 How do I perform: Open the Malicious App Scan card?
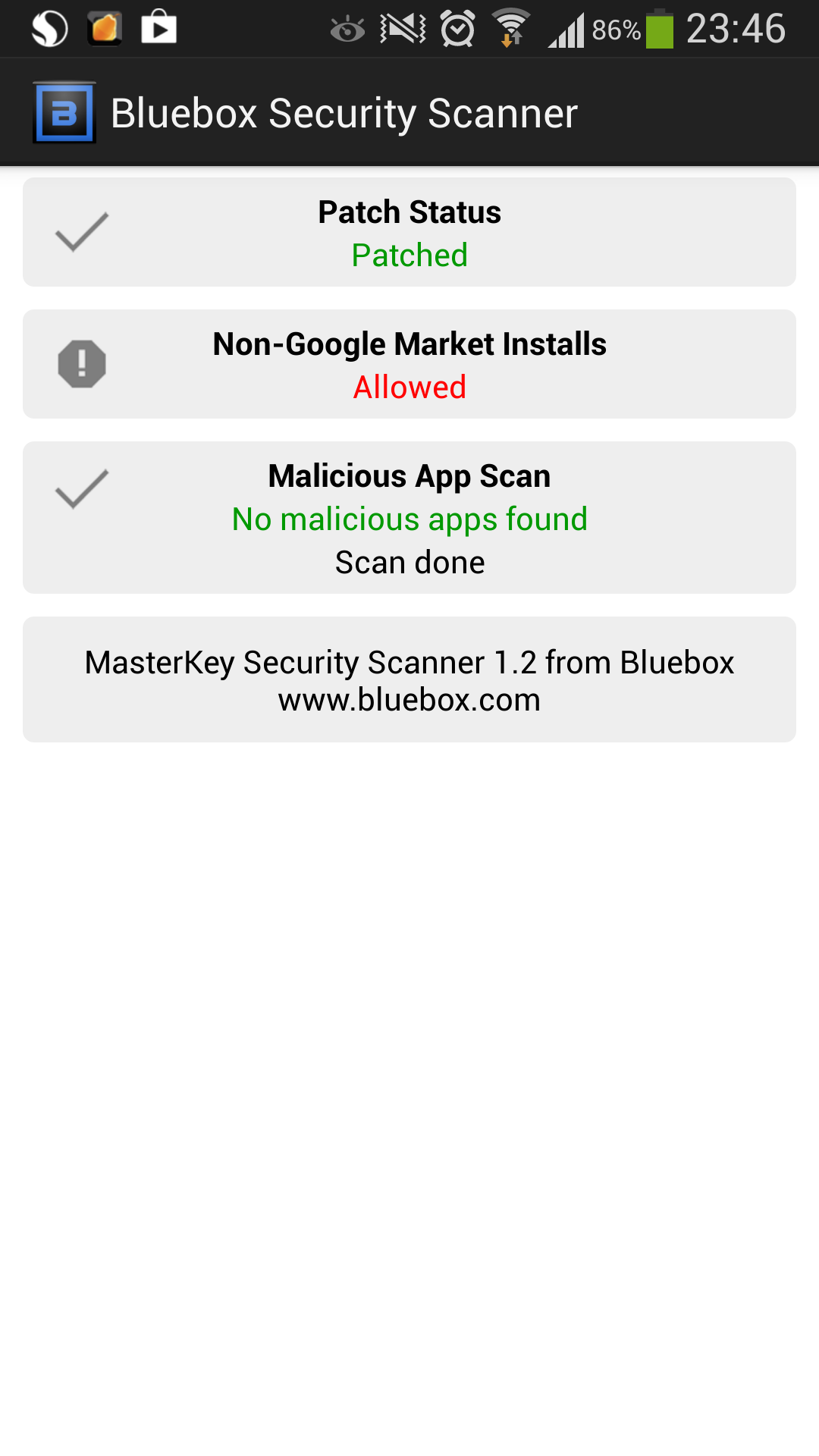click(409, 517)
